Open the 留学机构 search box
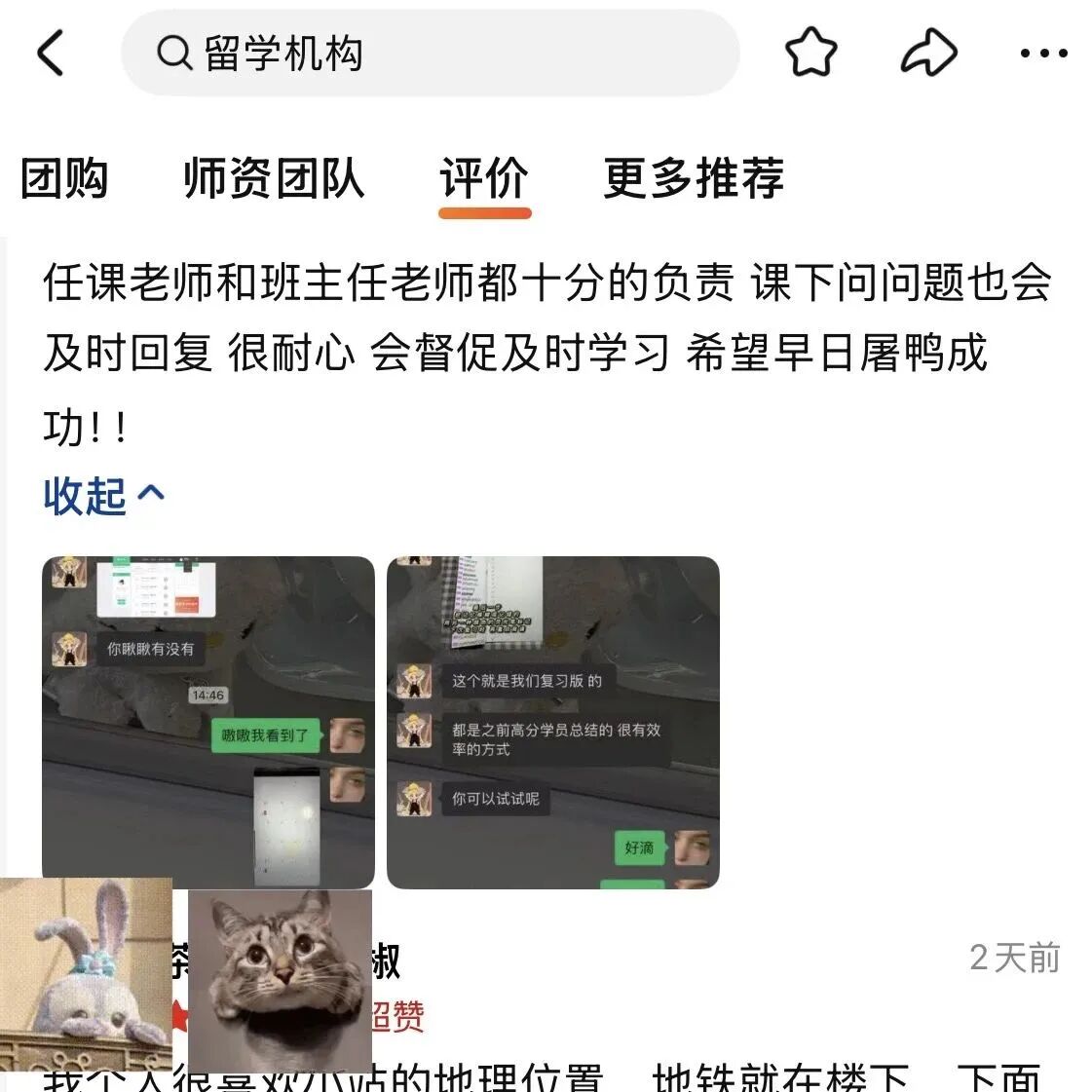Viewport: 1092px width, 1092px height. 429,53
